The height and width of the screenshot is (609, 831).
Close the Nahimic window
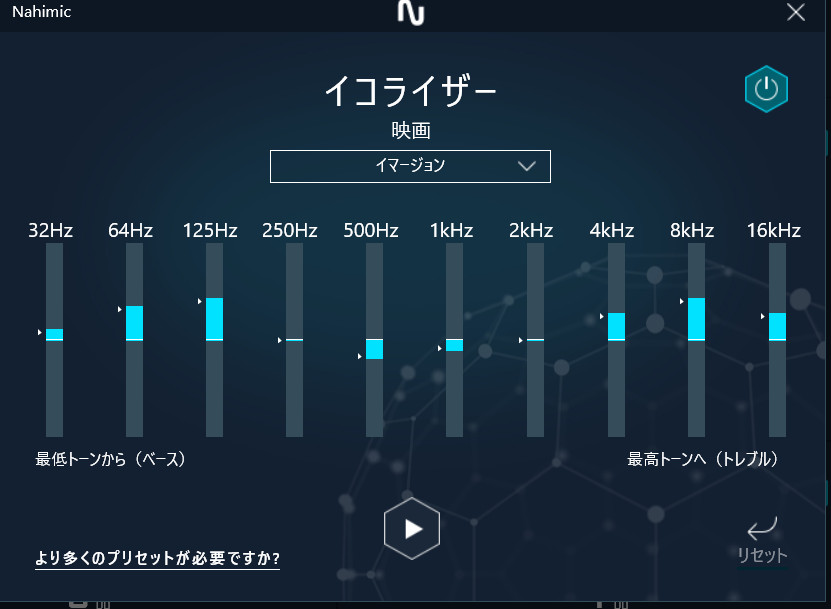coord(796,12)
